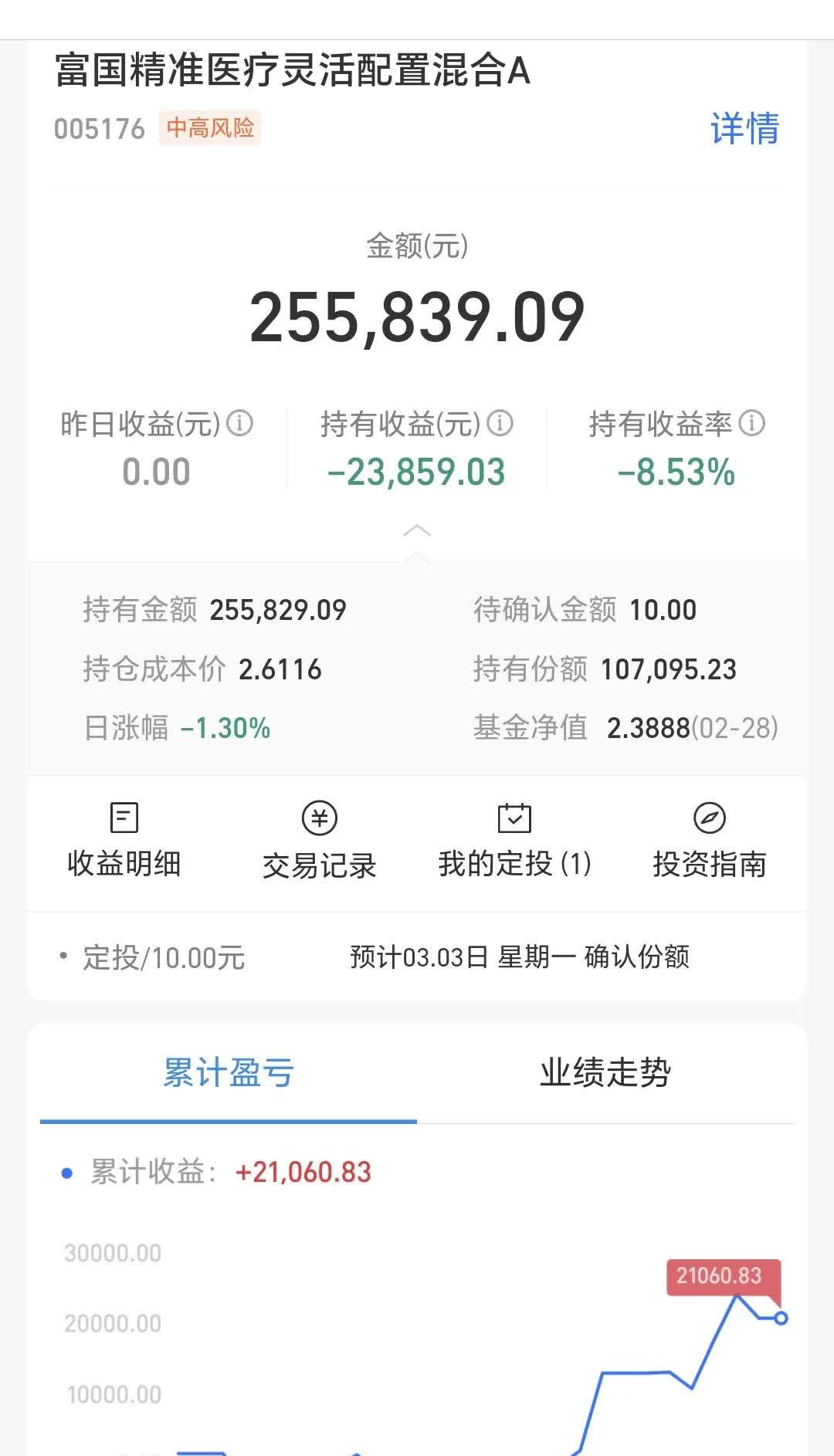Click the 0.00 yesterday earnings value
This screenshot has height=1456, width=834.
click(x=157, y=472)
